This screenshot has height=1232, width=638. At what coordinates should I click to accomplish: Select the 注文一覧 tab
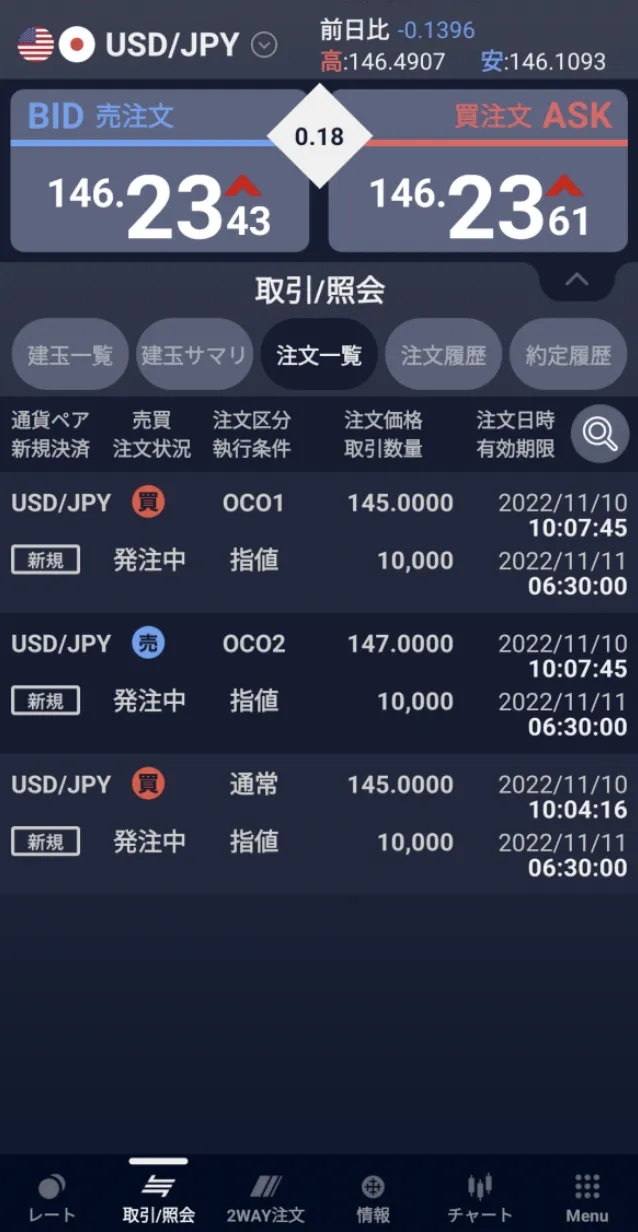point(319,355)
